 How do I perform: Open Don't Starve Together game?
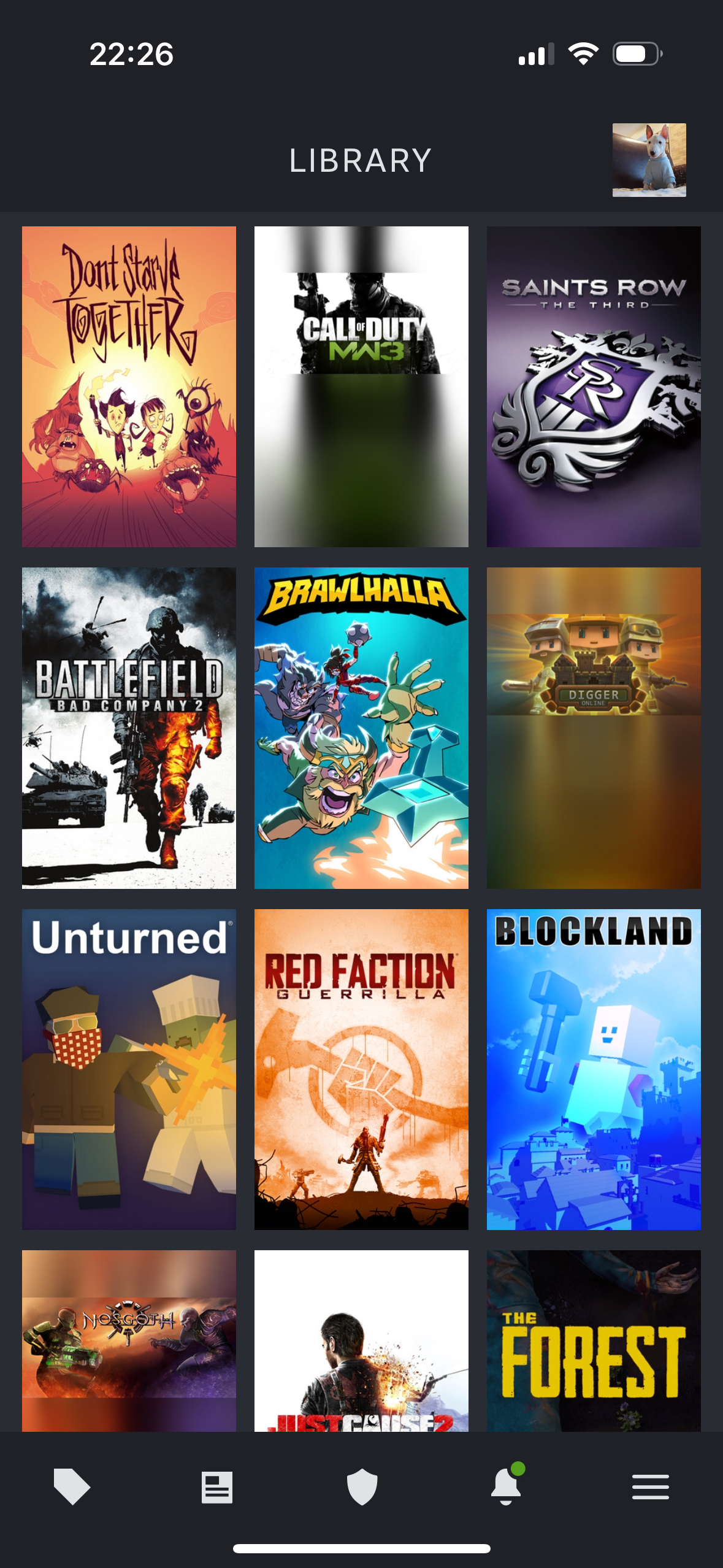129,386
